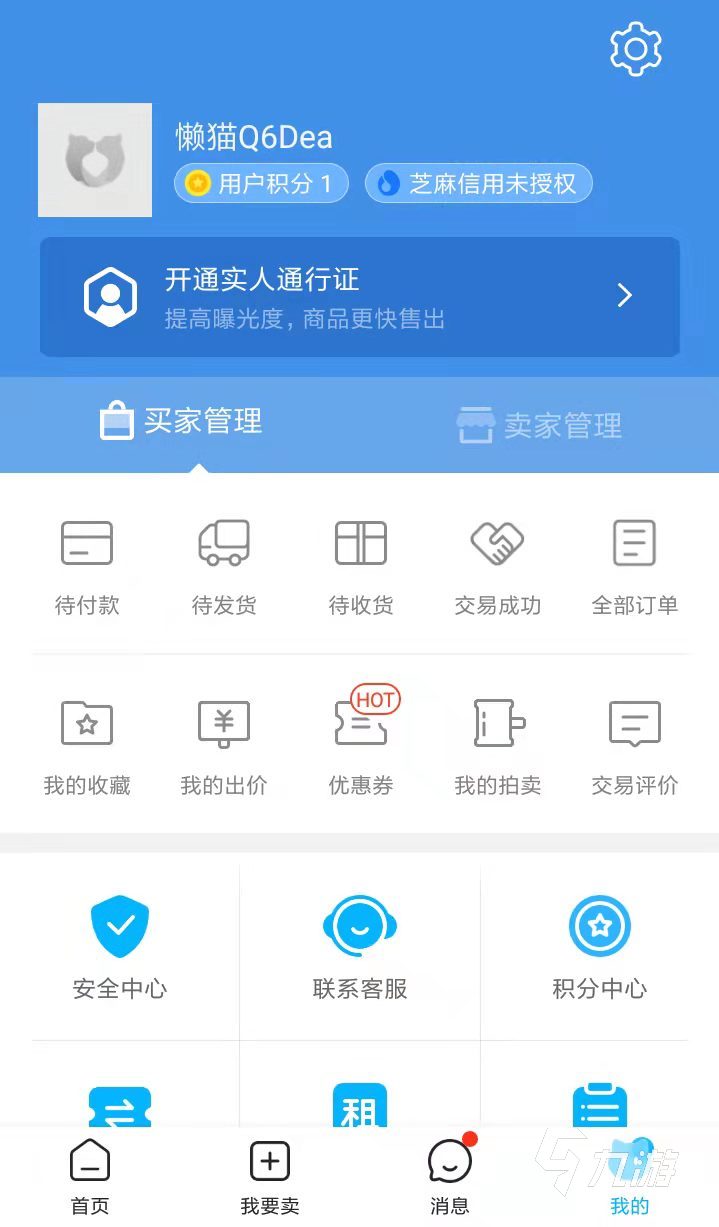Screen dimensions: 719x1227
Task: View 交易成功 orders
Action: click(x=497, y=566)
